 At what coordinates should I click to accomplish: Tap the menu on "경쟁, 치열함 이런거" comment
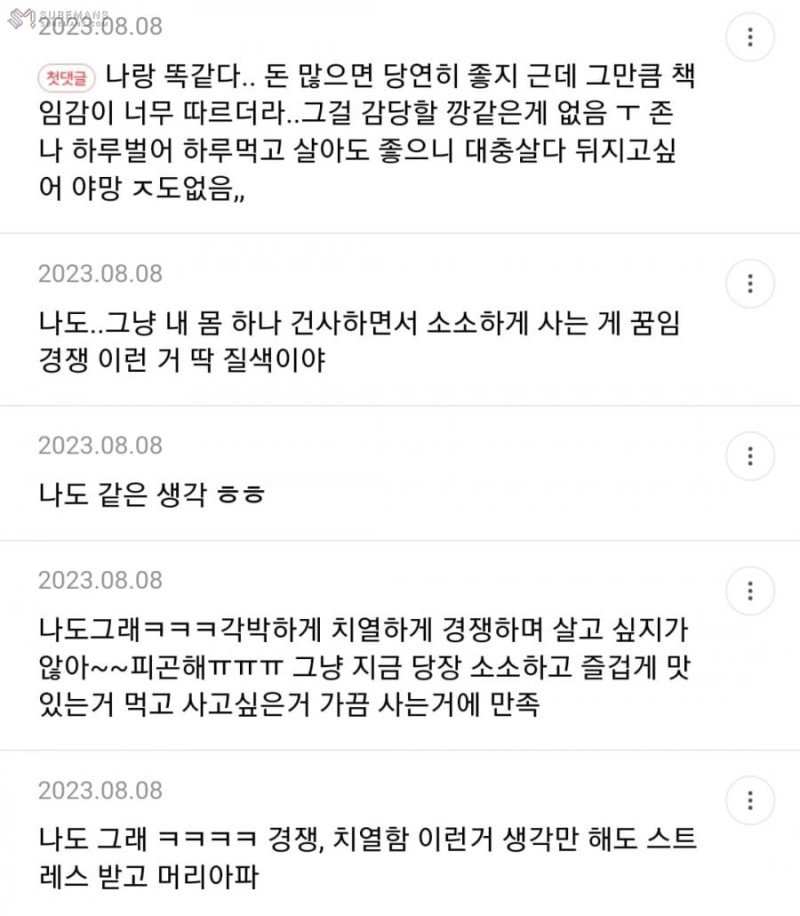pos(750,799)
